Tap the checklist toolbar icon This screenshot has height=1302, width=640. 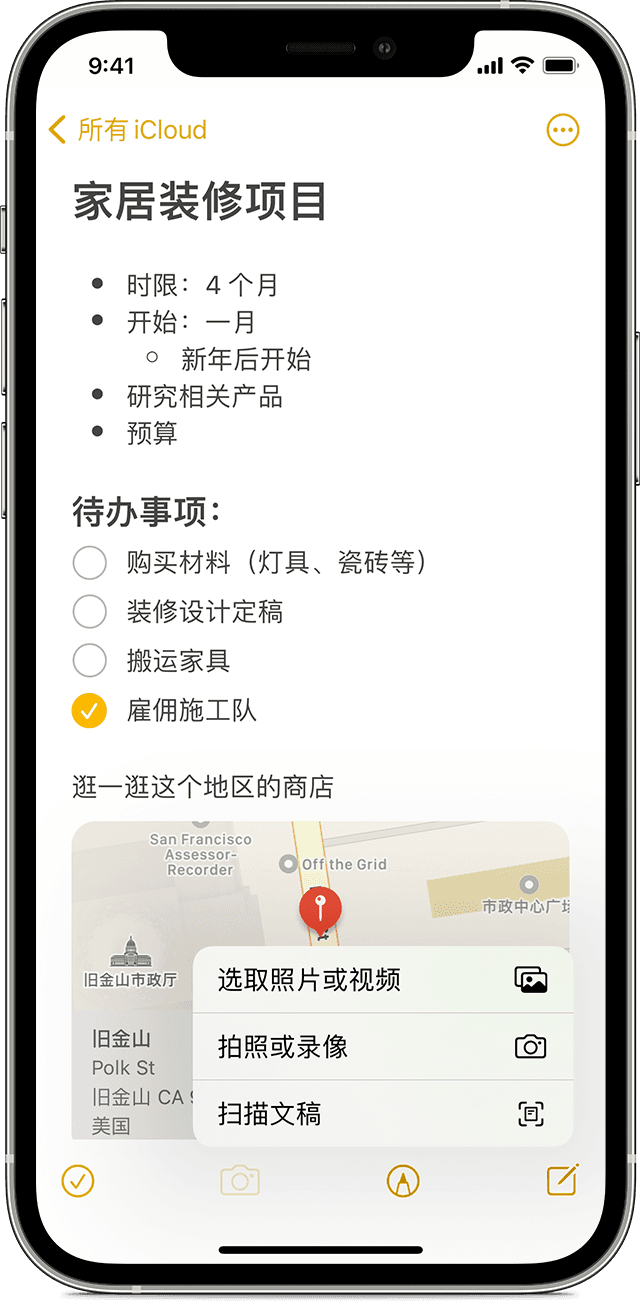point(77,1181)
